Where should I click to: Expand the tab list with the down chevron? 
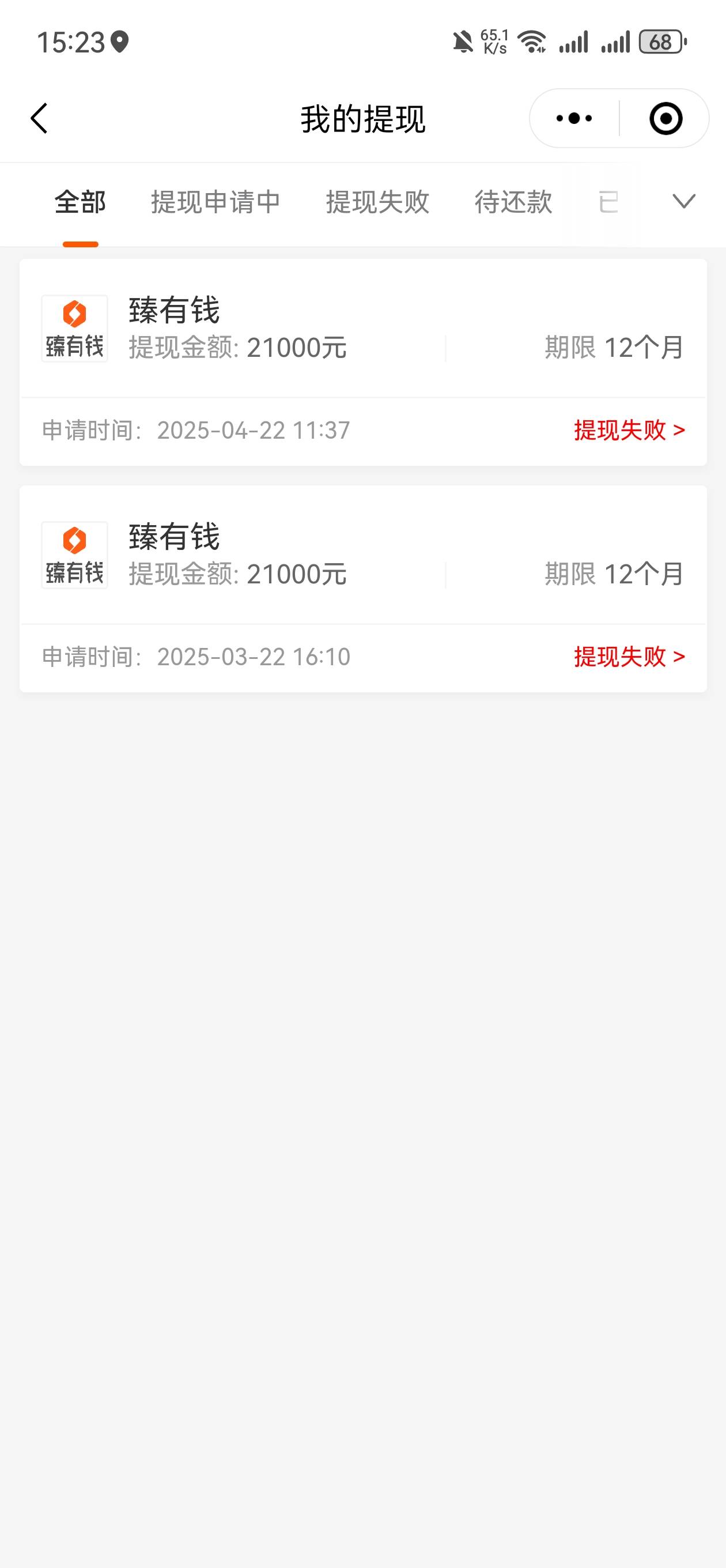684,201
